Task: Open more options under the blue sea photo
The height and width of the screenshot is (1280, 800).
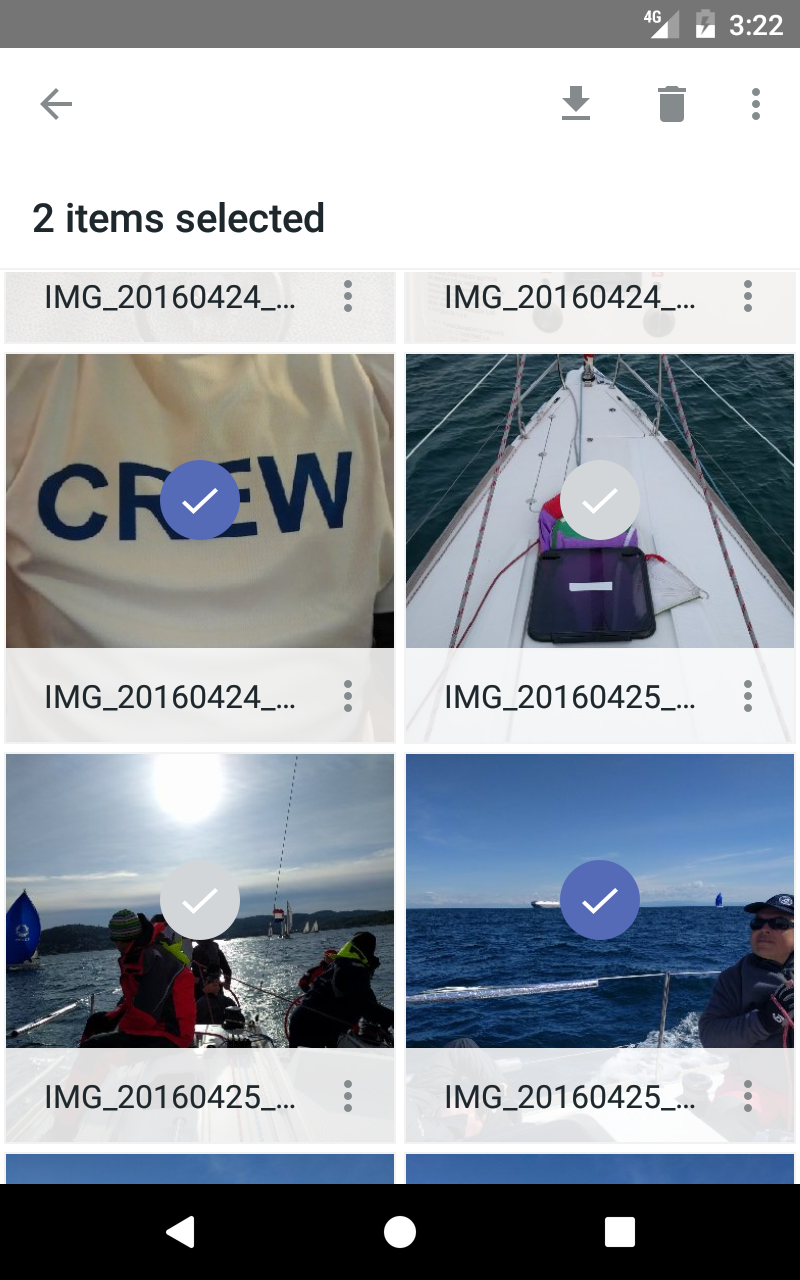Action: pos(748,1096)
